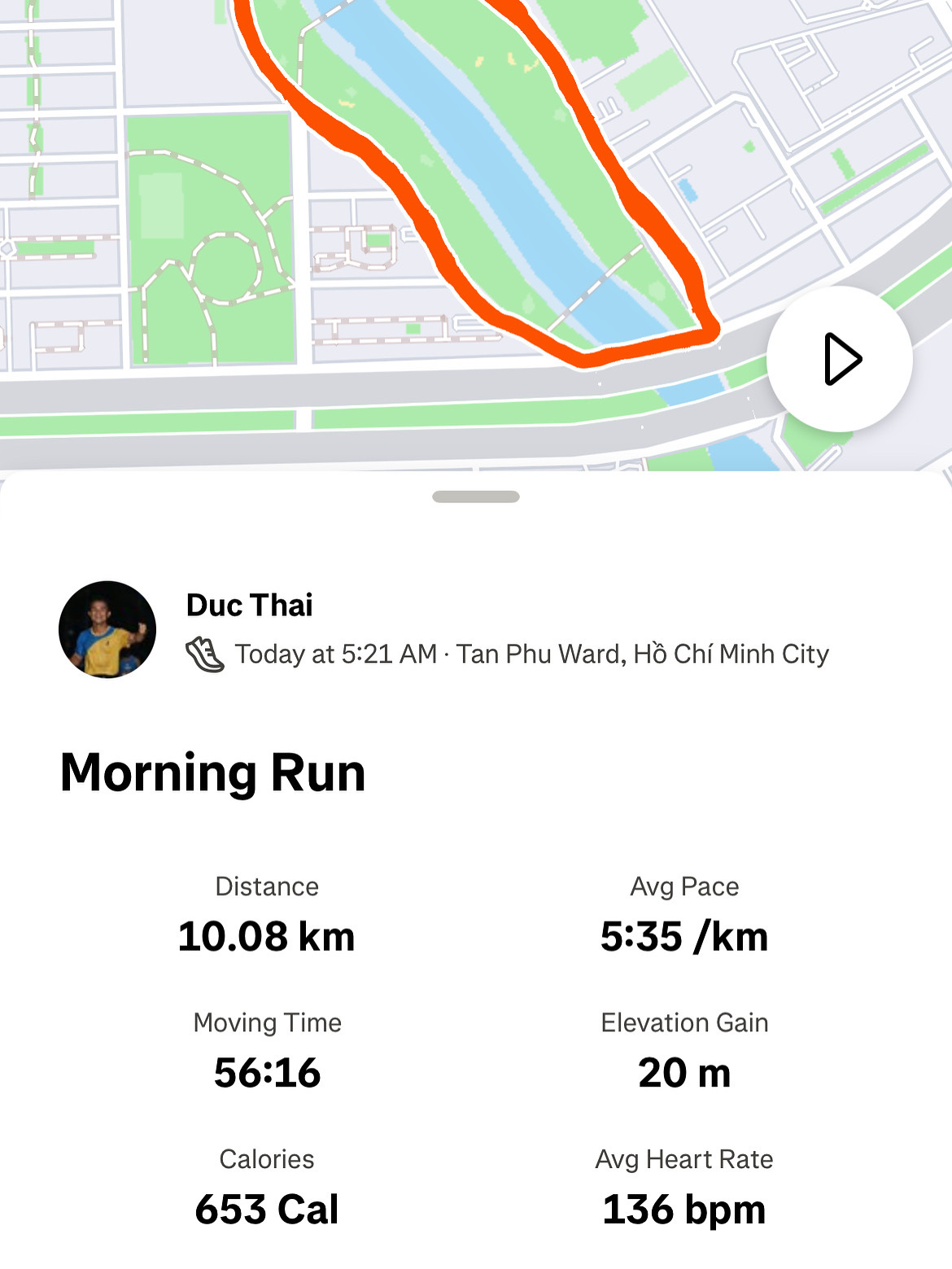Play the route flyover animation
The width and height of the screenshot is (952, 1269).
click(840, 359)
